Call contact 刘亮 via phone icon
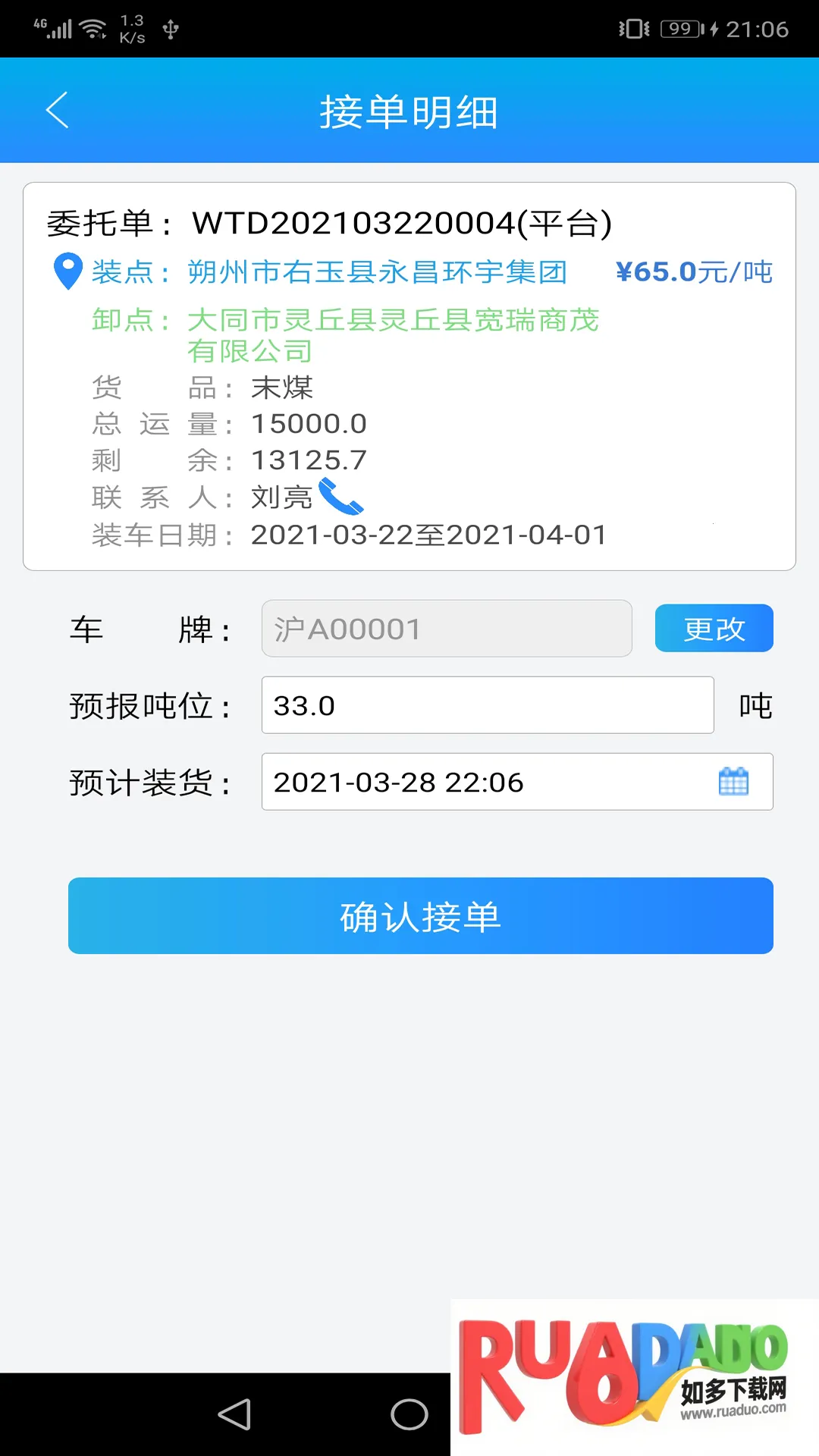Screen dimensions: 819x1456 pos(340,497)
